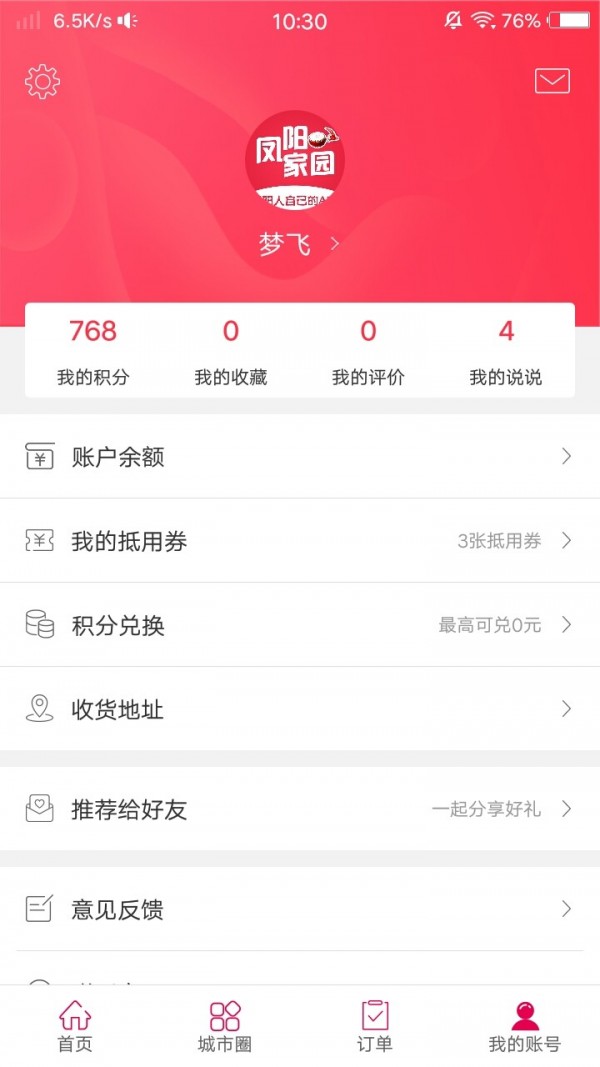Select the 我的账号 tab
Viewport: 600px width, 1067px height.
click(x=524, y=1027)
